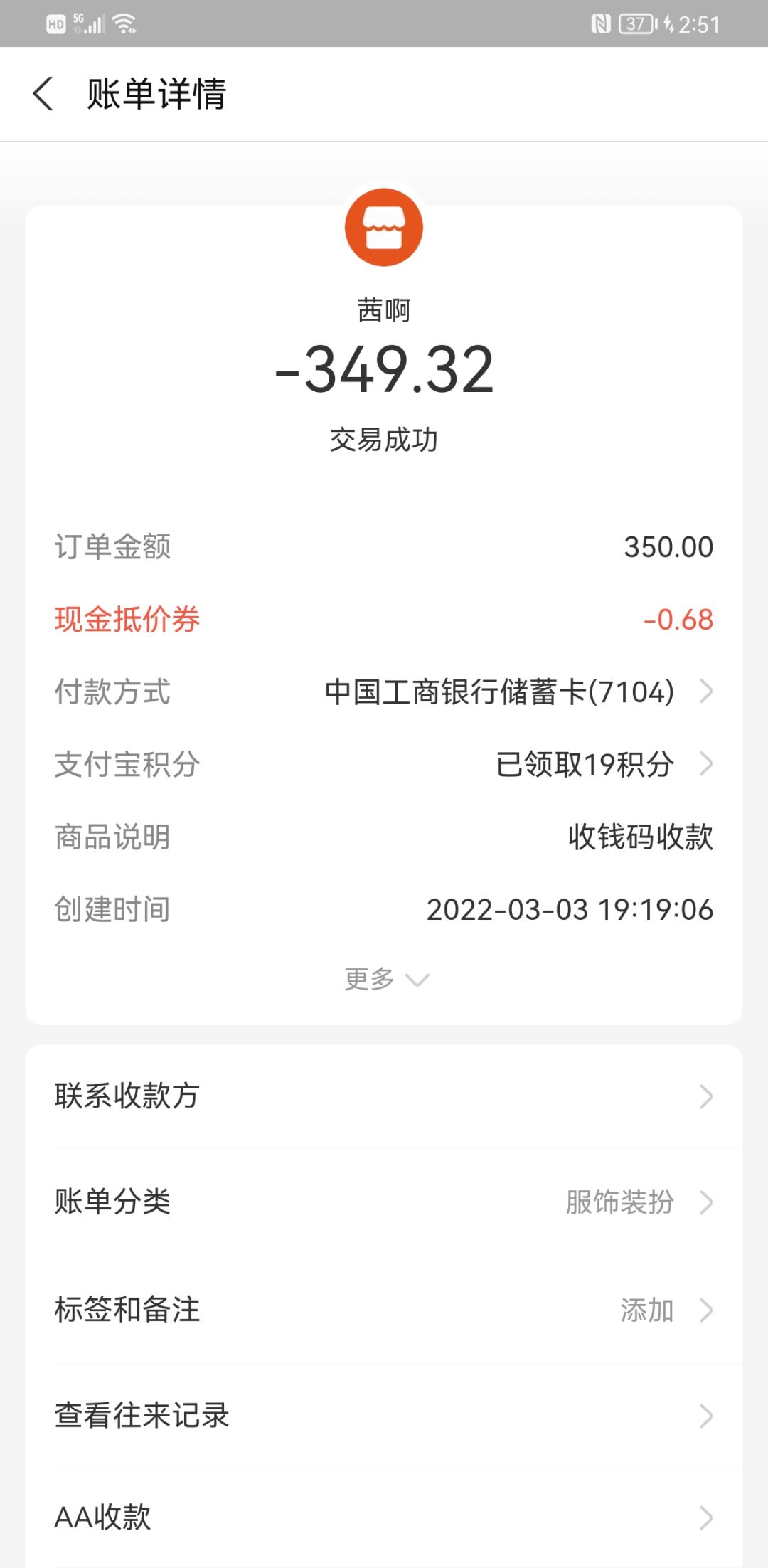Tap the 现金抵价券 discount row

[x=384, y=620]
